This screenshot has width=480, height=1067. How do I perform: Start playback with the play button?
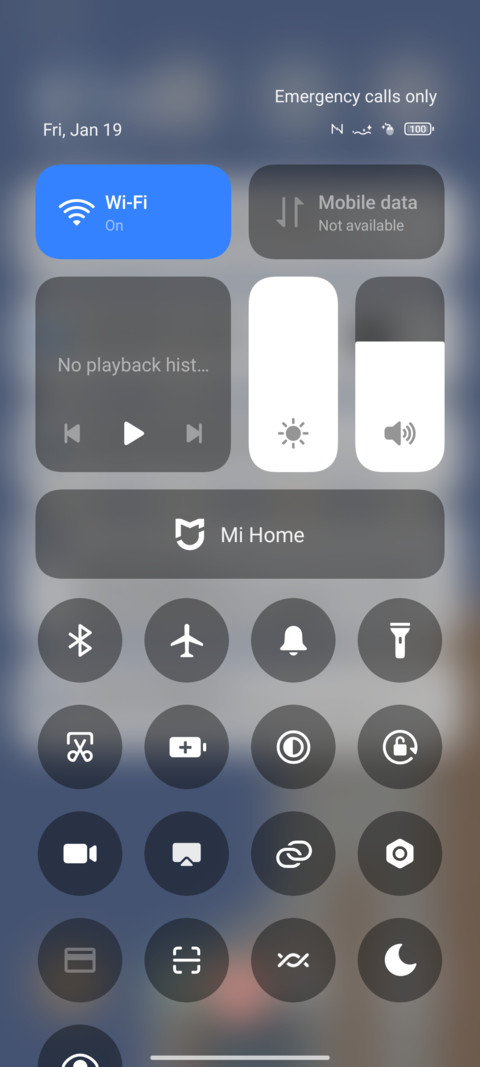coord(133,433)
